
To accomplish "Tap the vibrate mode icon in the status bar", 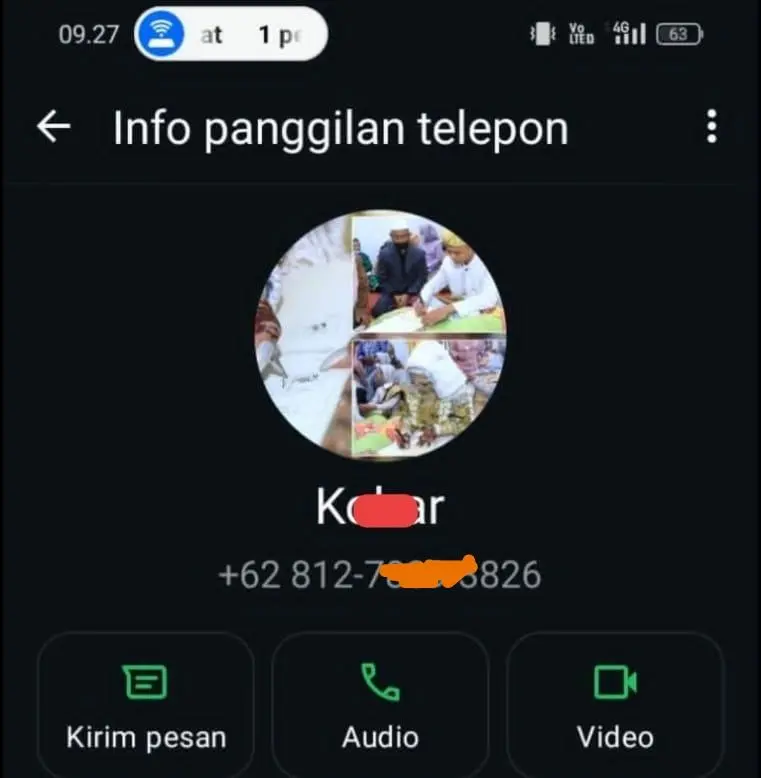I will click(x=541, y=33).
